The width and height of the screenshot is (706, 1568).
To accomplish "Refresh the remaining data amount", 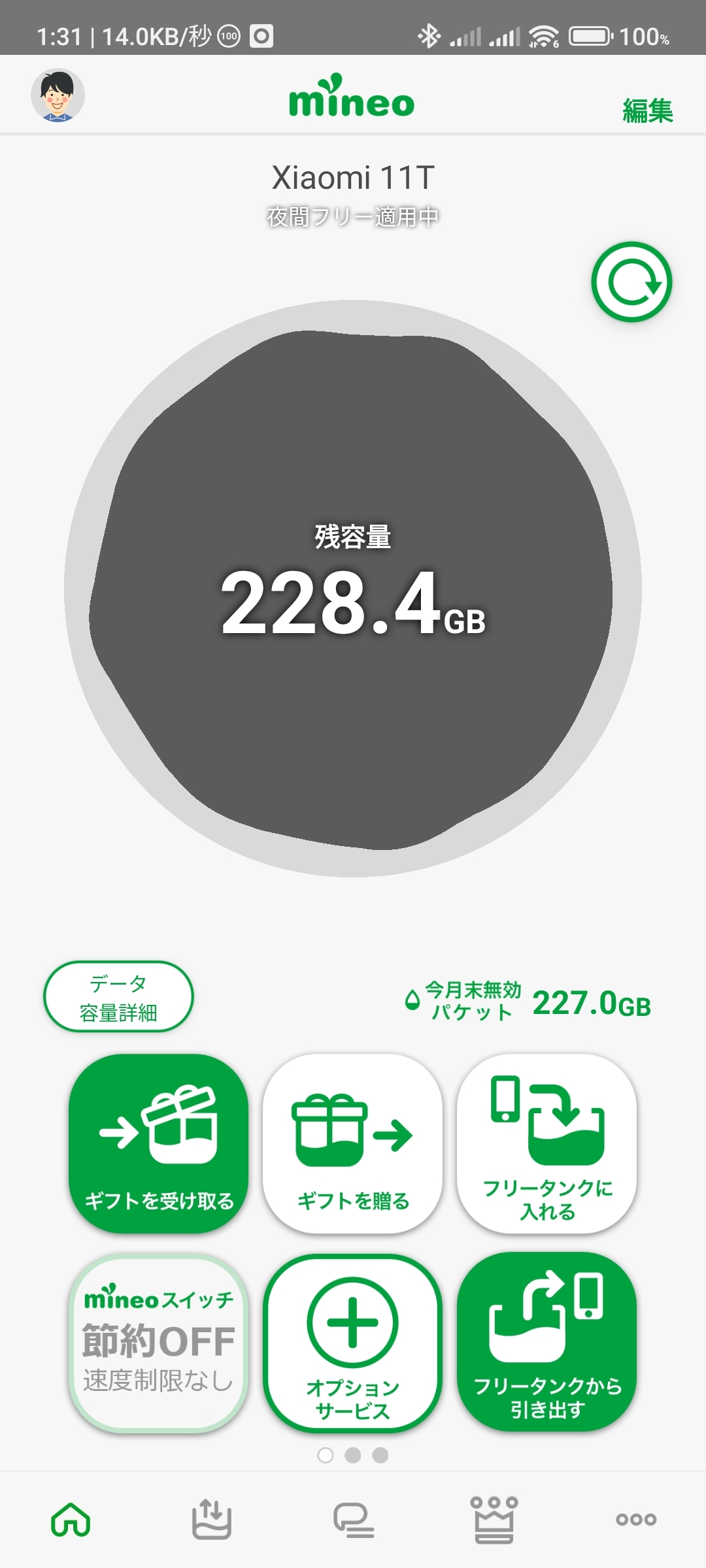I will [x=631, y=282].
